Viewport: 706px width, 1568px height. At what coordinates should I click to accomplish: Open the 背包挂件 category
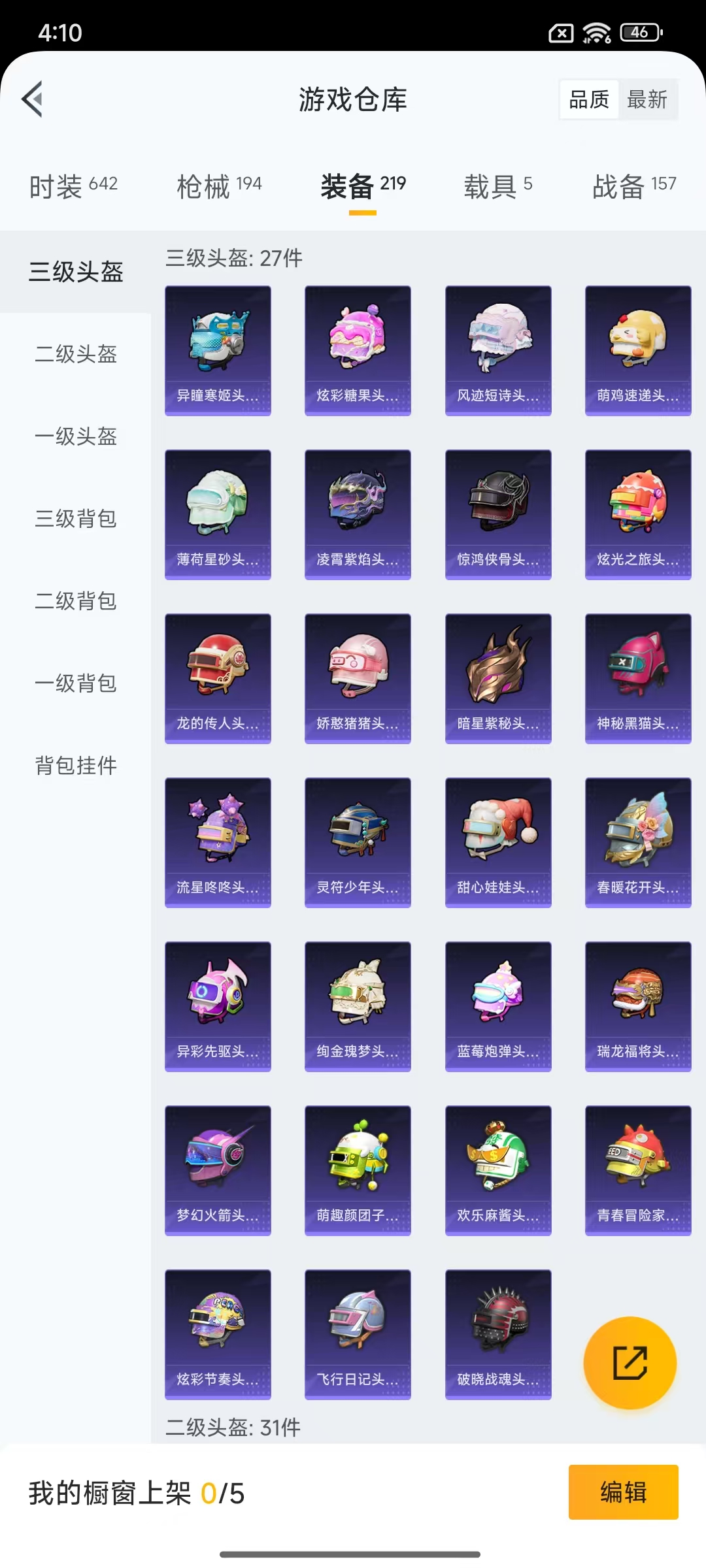click(76, 766)
